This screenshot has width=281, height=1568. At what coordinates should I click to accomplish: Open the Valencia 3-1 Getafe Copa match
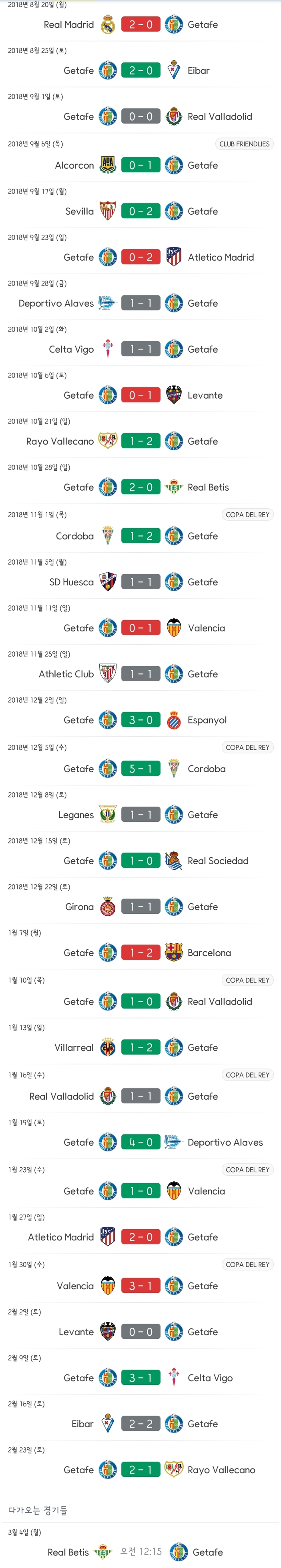point(140,1286)
